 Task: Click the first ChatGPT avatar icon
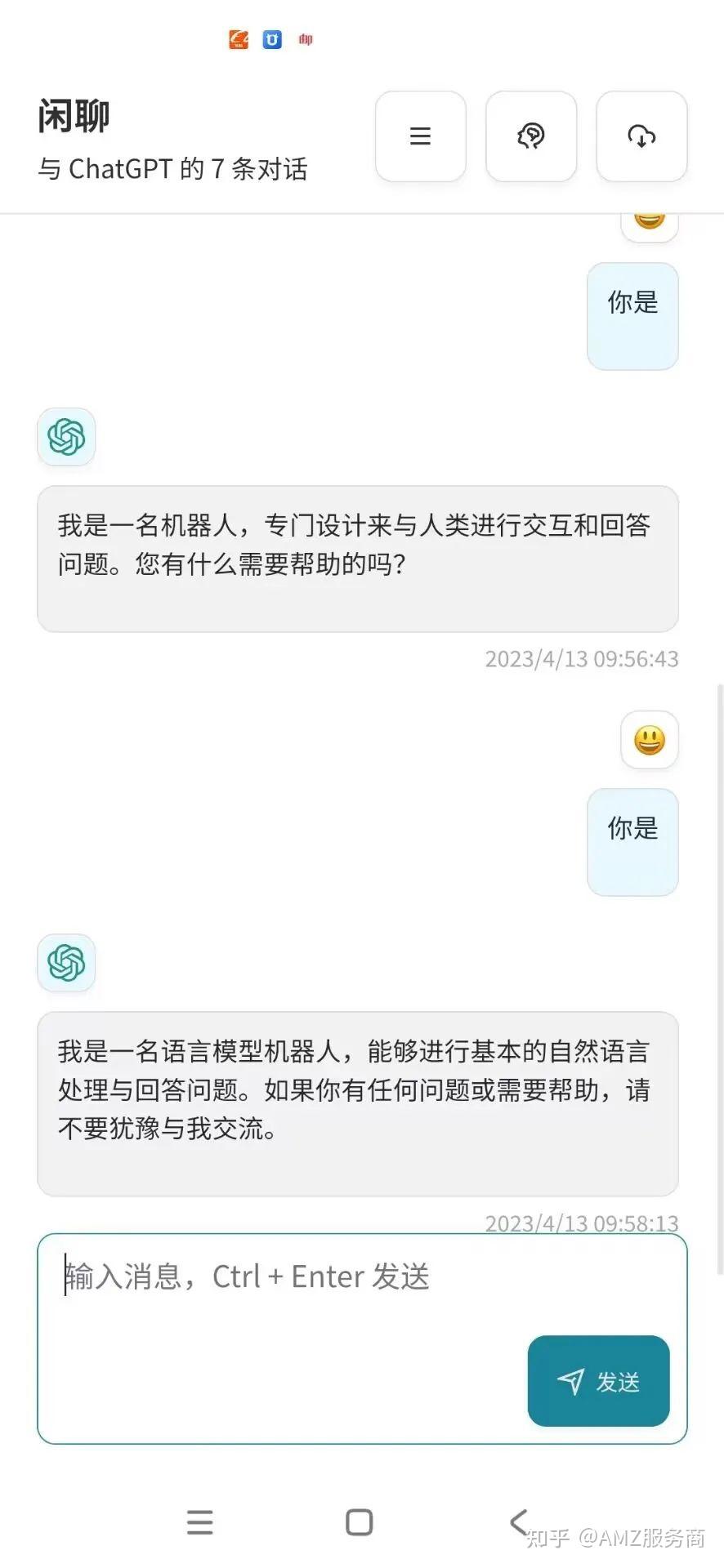(x=65, y=438)
